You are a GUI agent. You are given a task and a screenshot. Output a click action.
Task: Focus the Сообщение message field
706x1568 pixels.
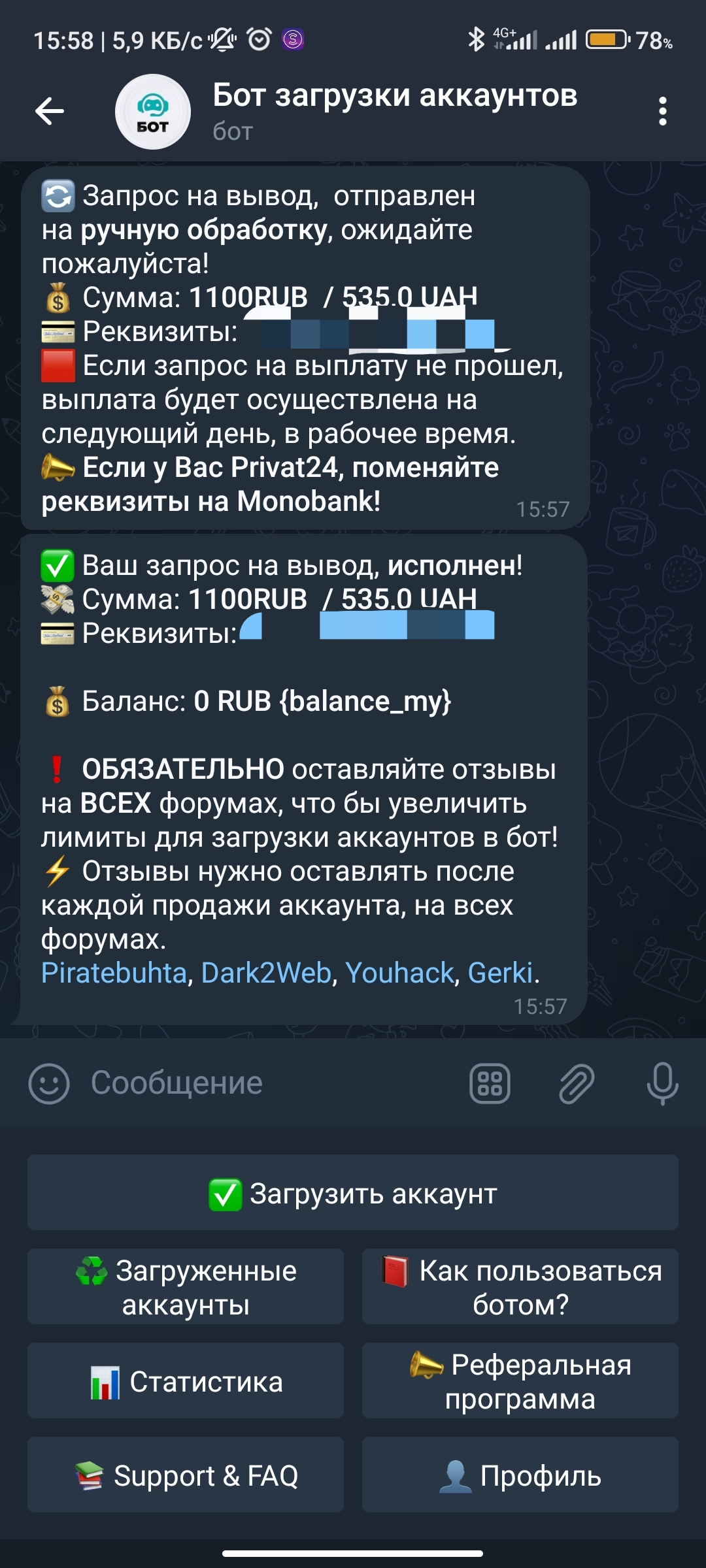261,1083
